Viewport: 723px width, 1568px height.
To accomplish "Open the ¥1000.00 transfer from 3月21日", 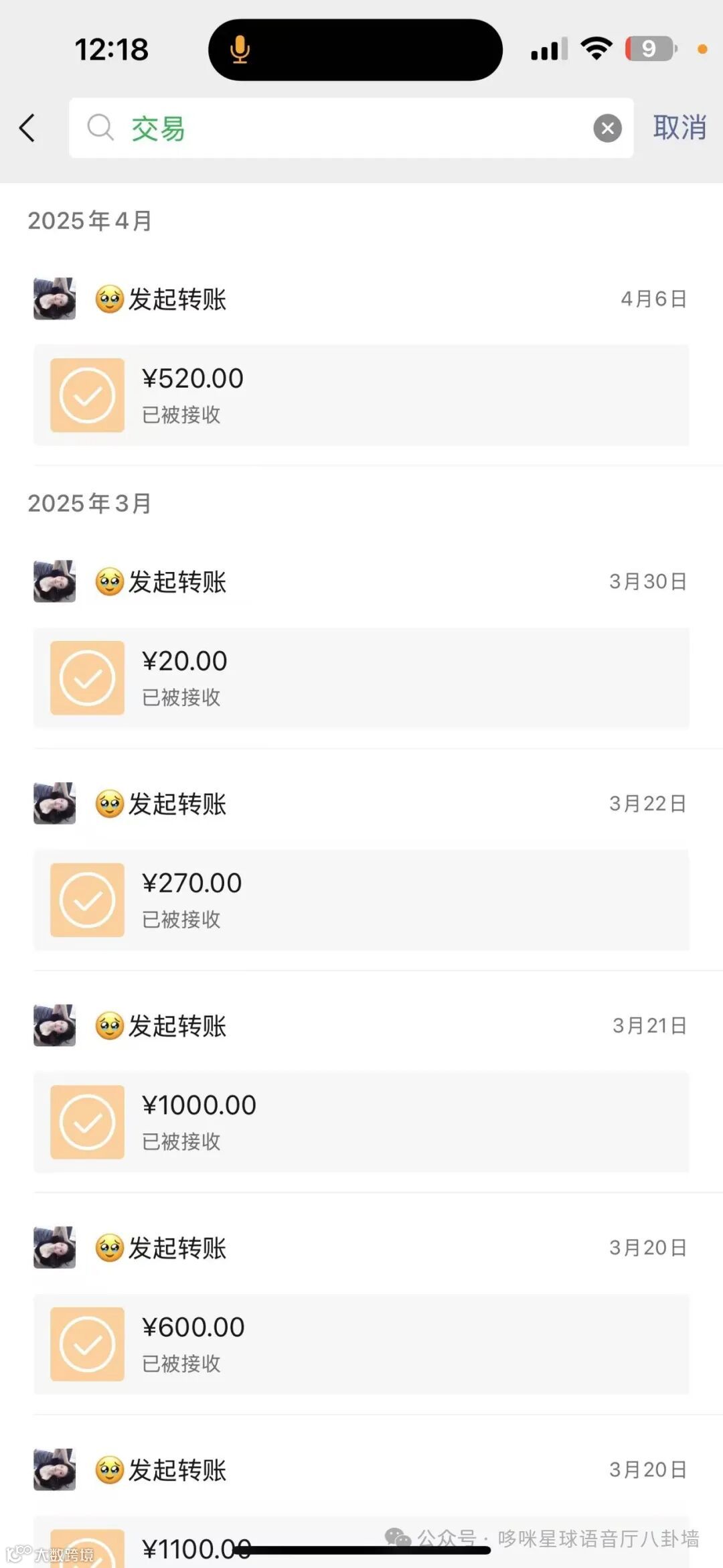I will tap(361, 1122).
